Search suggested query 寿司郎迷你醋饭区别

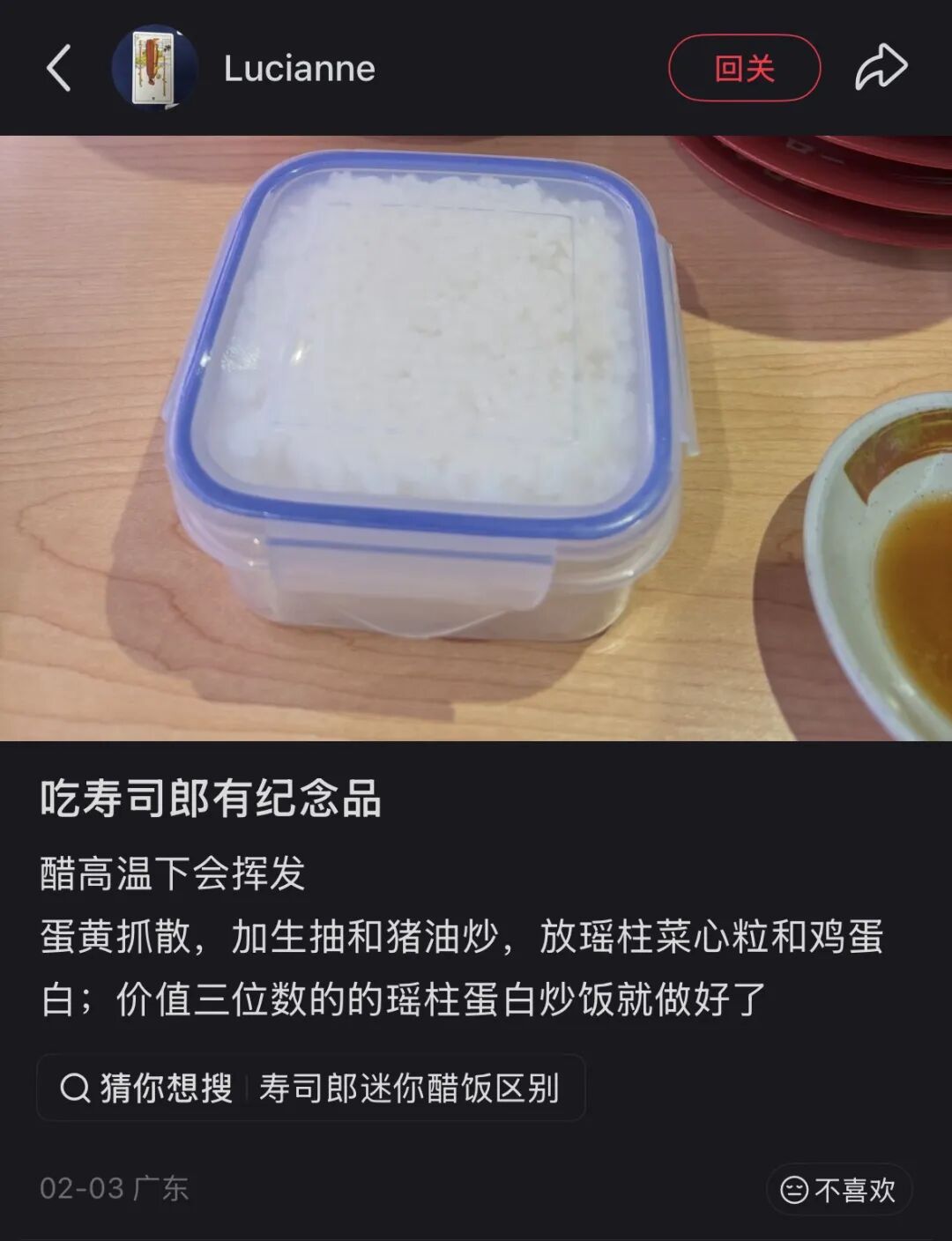pos(409,1089)
